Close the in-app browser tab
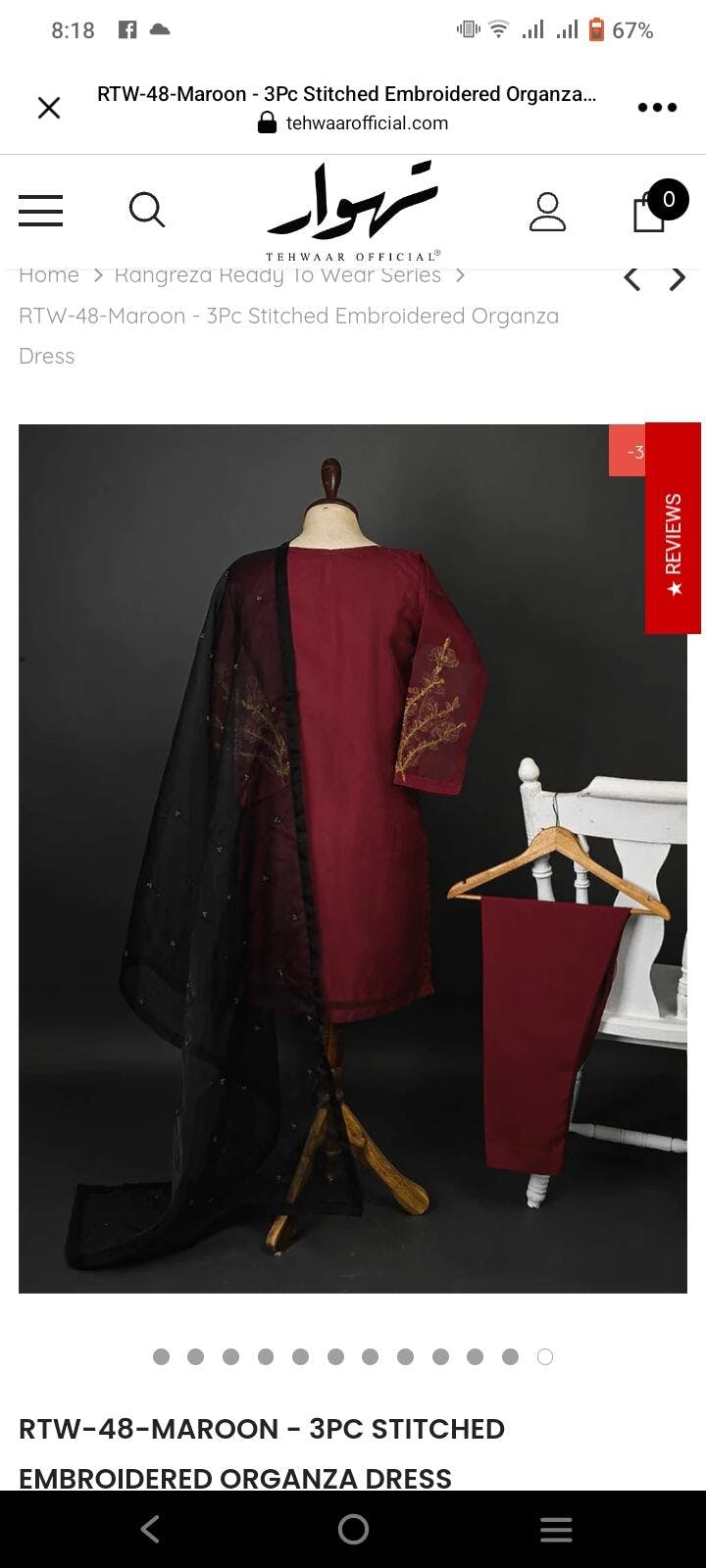 pyautogui.click(x=49, y=108)
